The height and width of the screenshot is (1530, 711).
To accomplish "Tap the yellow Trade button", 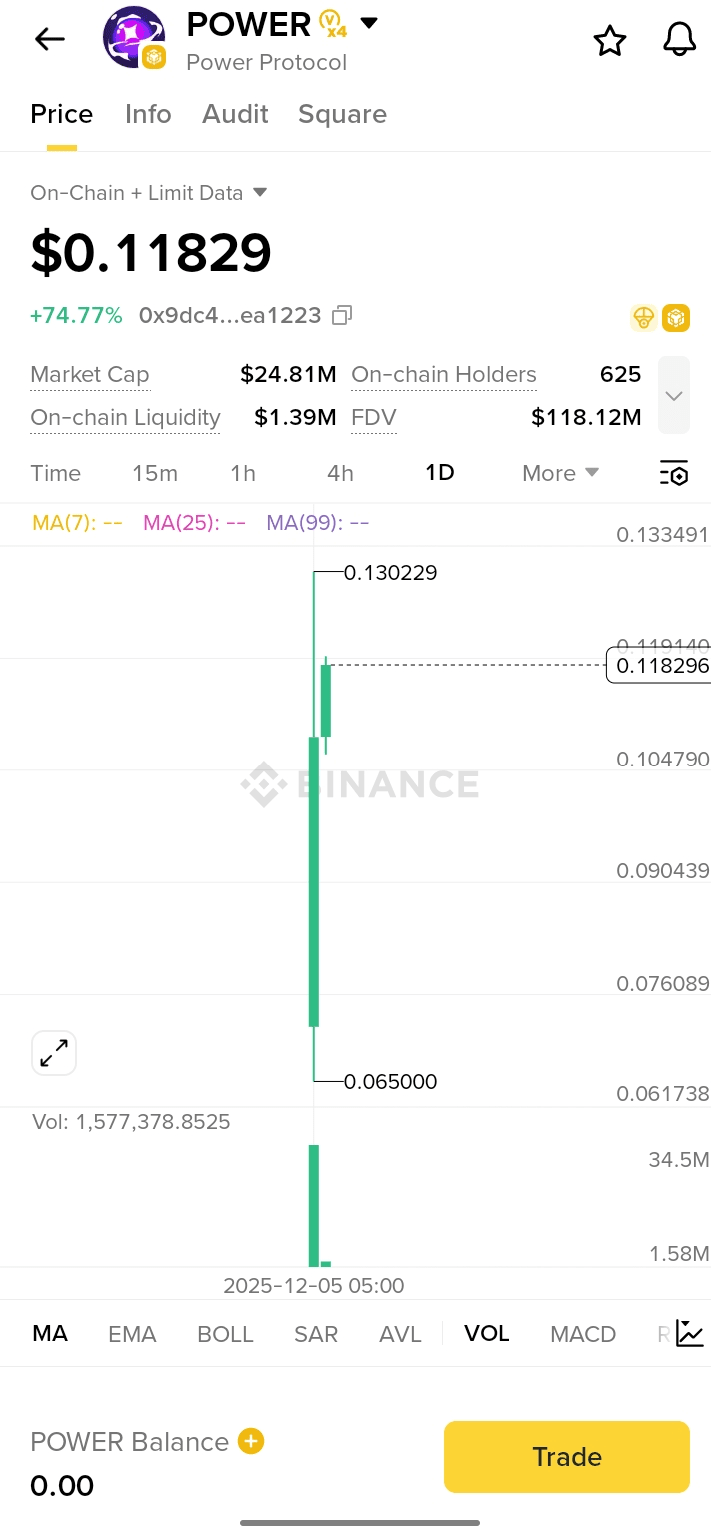I will point(567,1457).
